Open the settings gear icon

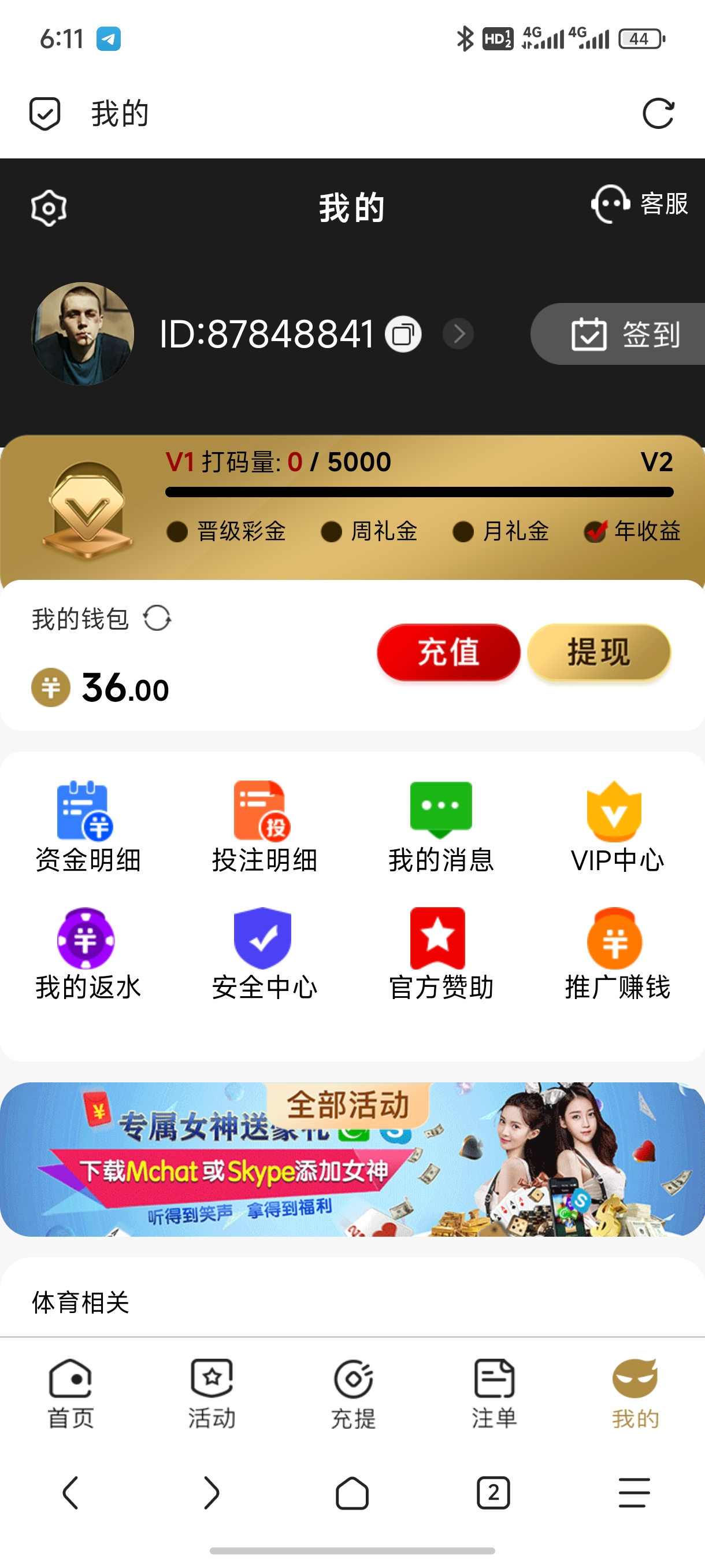(x=49, y=208)
